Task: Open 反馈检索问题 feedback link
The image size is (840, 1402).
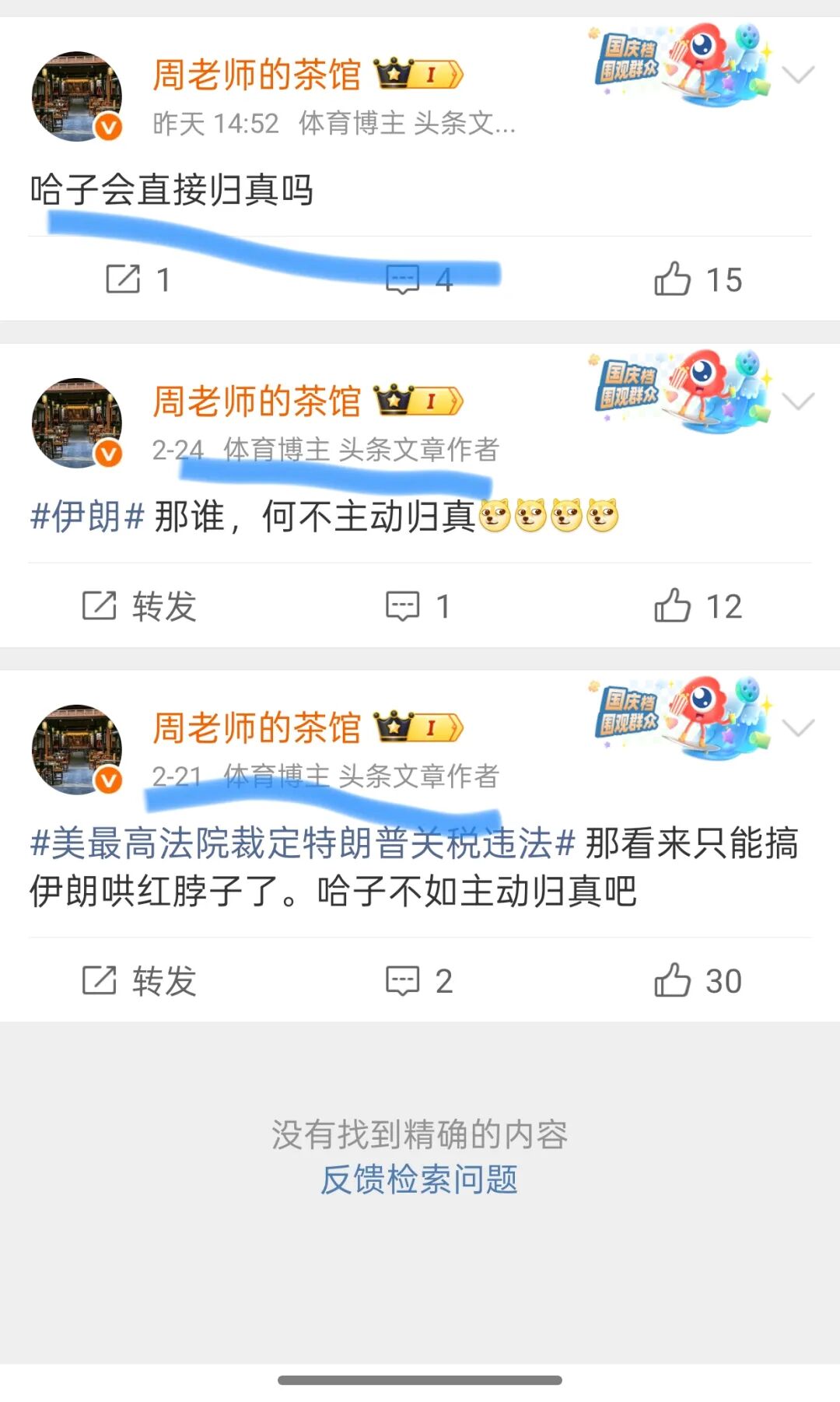Action: point(419,1179)
